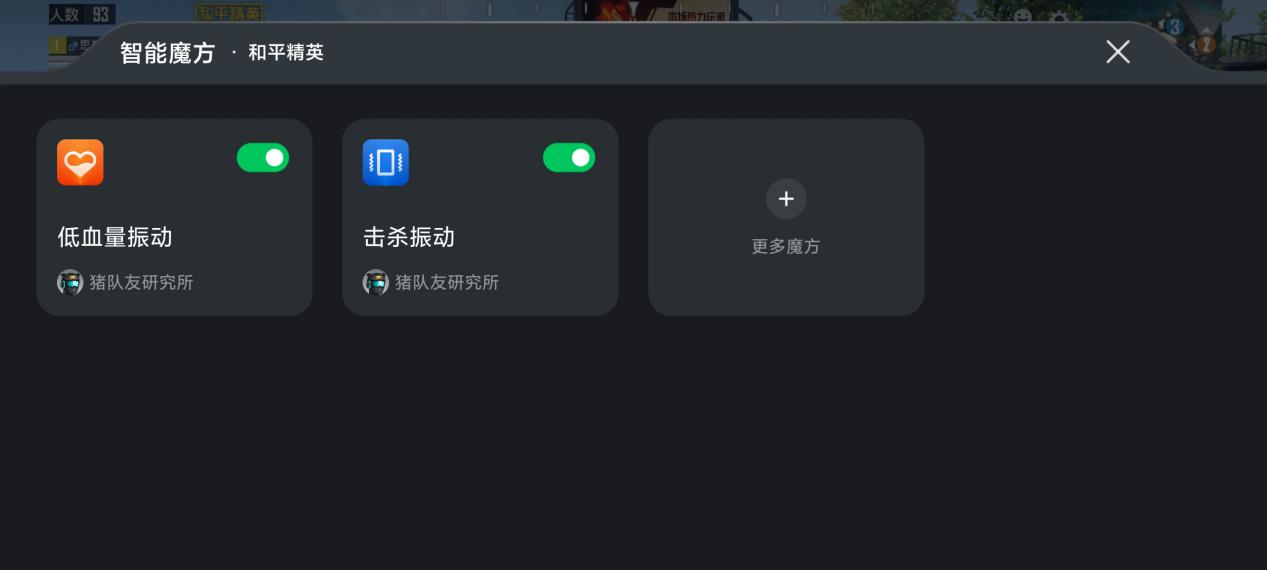Disable the 击杀振动 toggle
Screen dimensions: 1267x570
pos(568,158)
